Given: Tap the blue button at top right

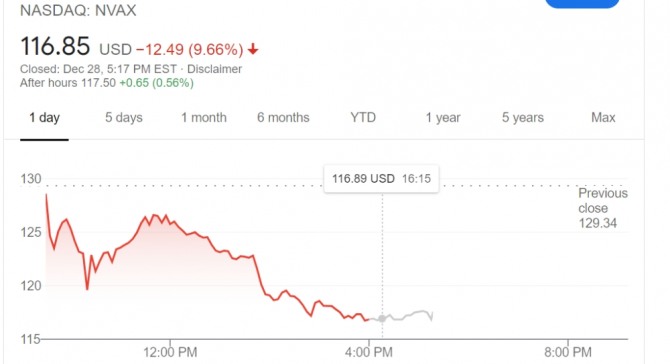Looking at the screenshot, I should tap(582, 3).
